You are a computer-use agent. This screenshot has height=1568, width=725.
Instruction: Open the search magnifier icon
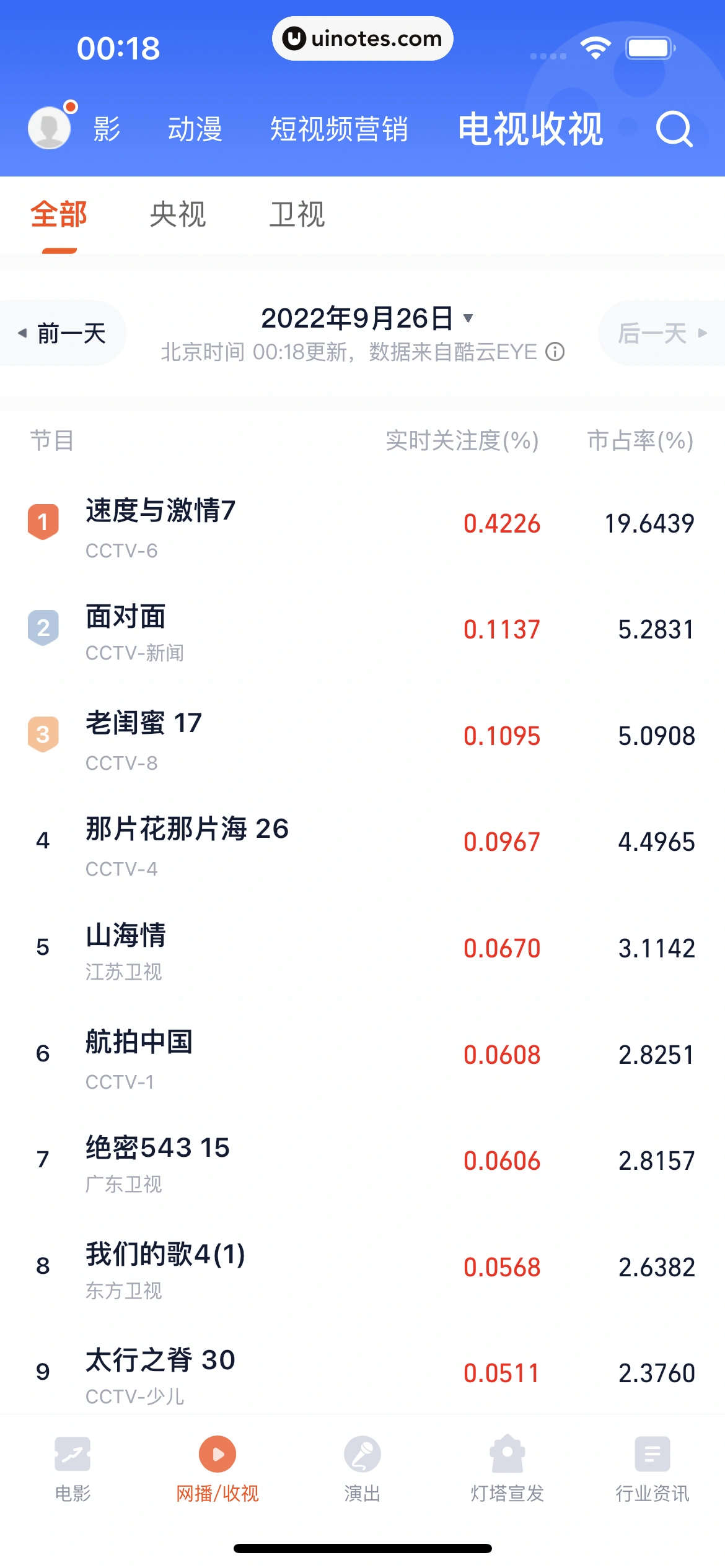674,129
